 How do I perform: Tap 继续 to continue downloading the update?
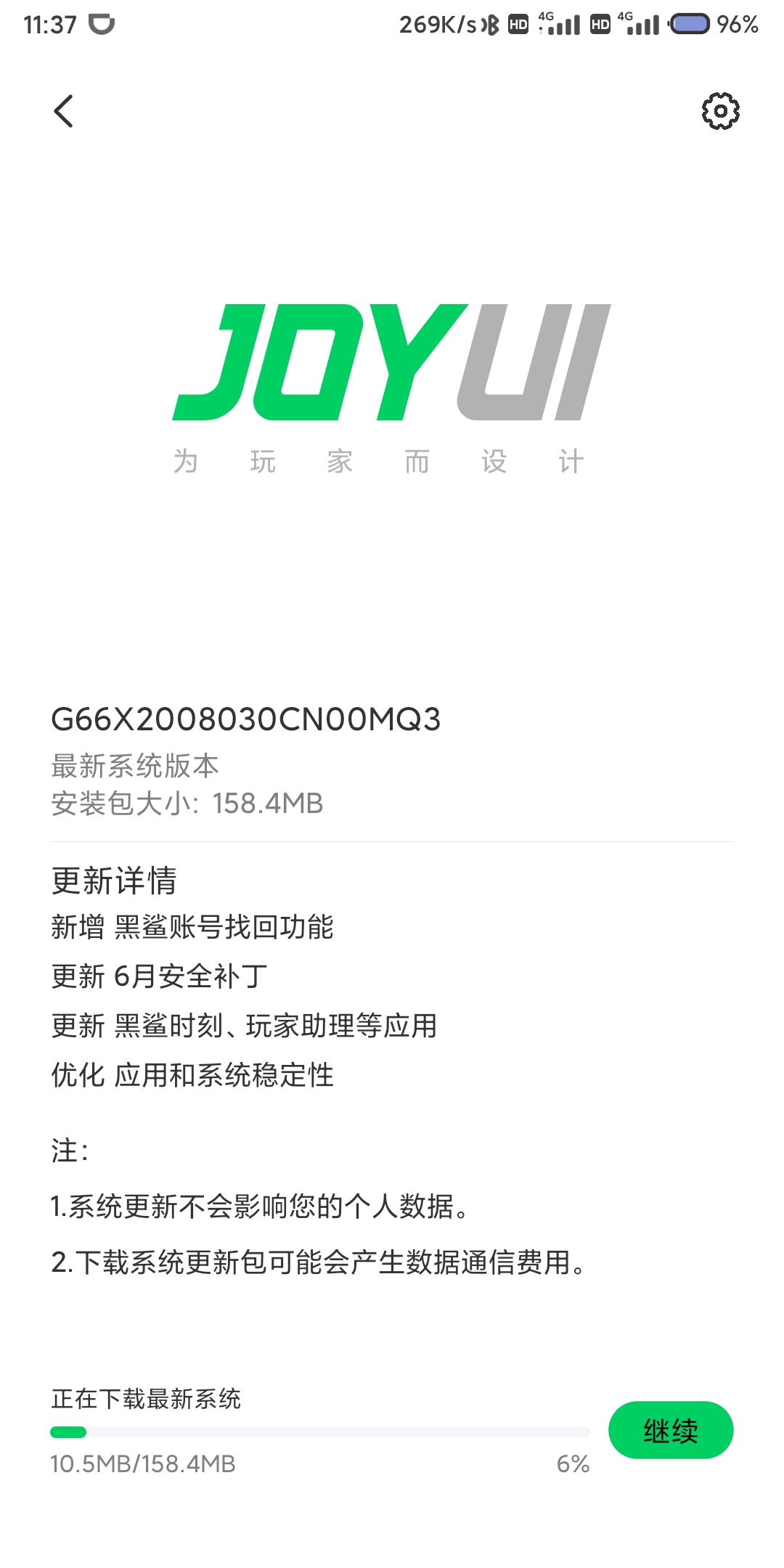pyautogui.click(x=671, y=1430)
